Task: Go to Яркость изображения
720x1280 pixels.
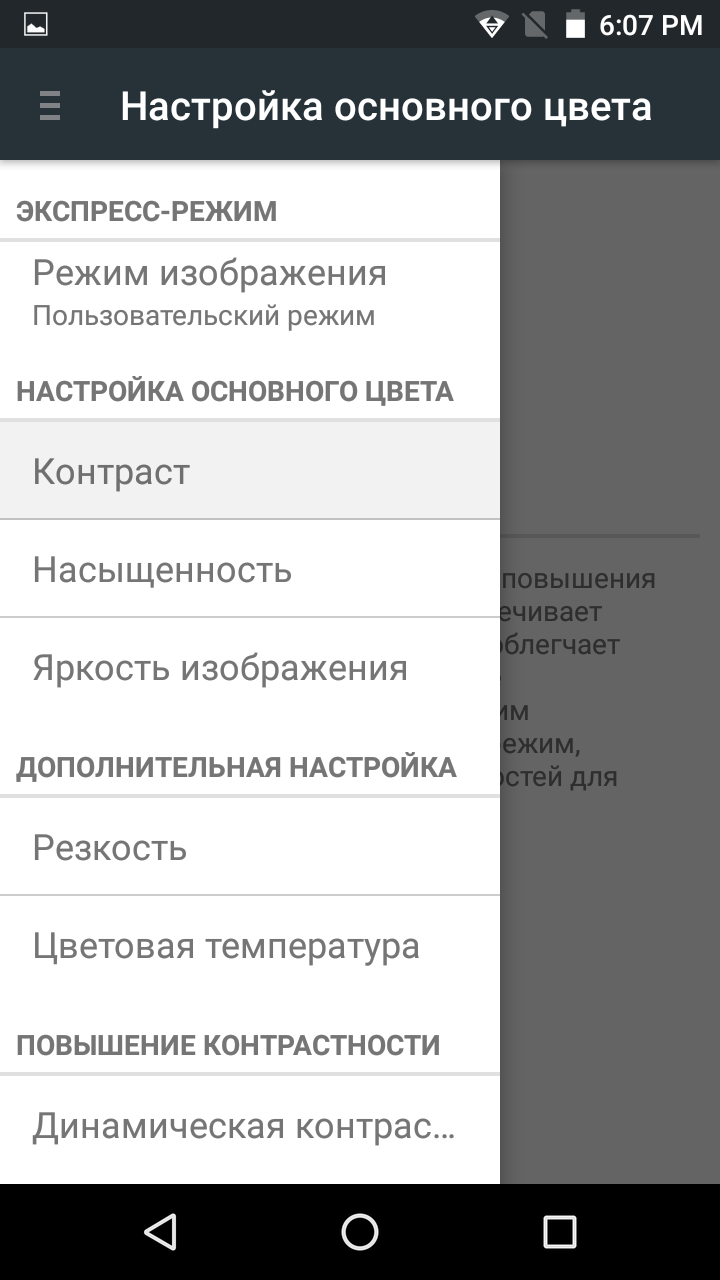Action: pyautogui.click(x=250, y=667)
